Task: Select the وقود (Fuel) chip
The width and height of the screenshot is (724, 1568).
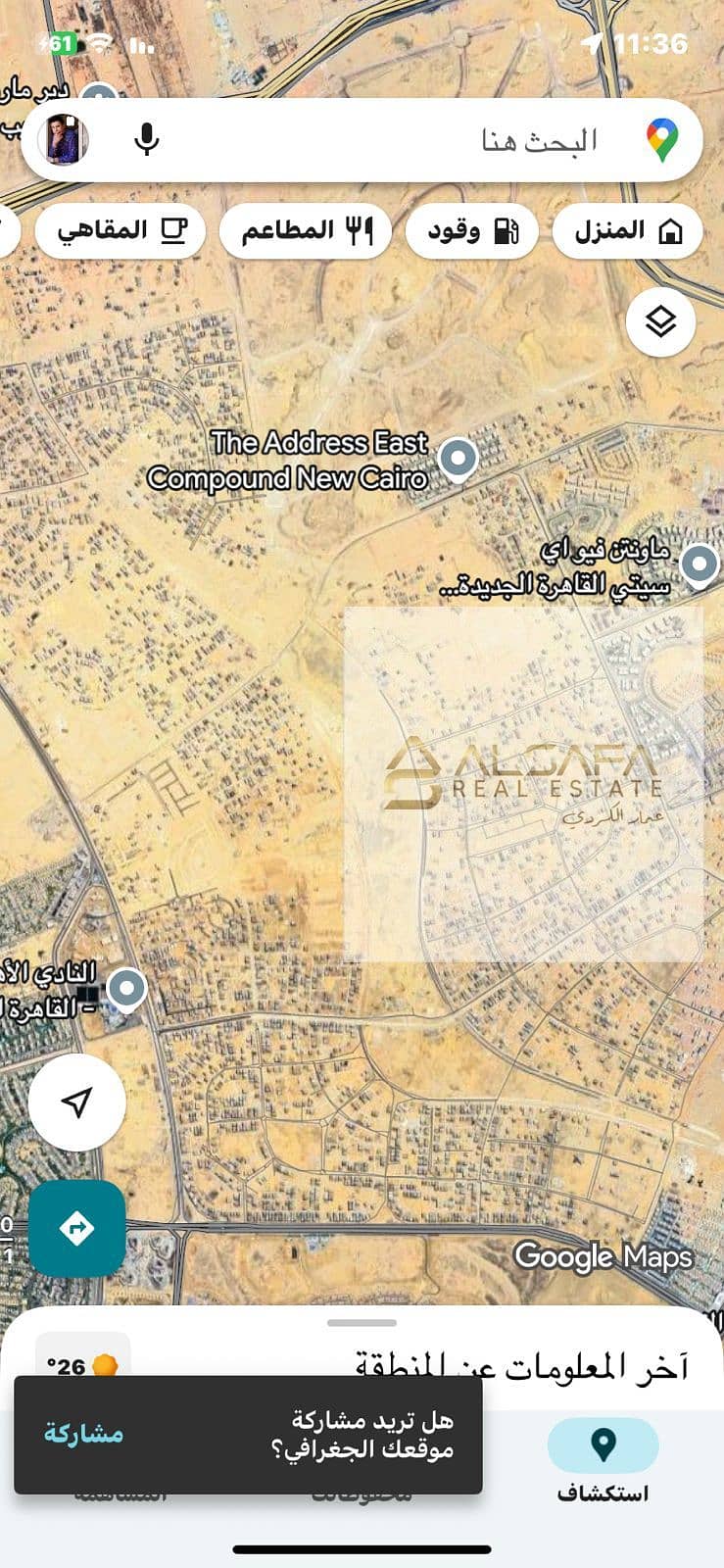Action: click(472, 231)
